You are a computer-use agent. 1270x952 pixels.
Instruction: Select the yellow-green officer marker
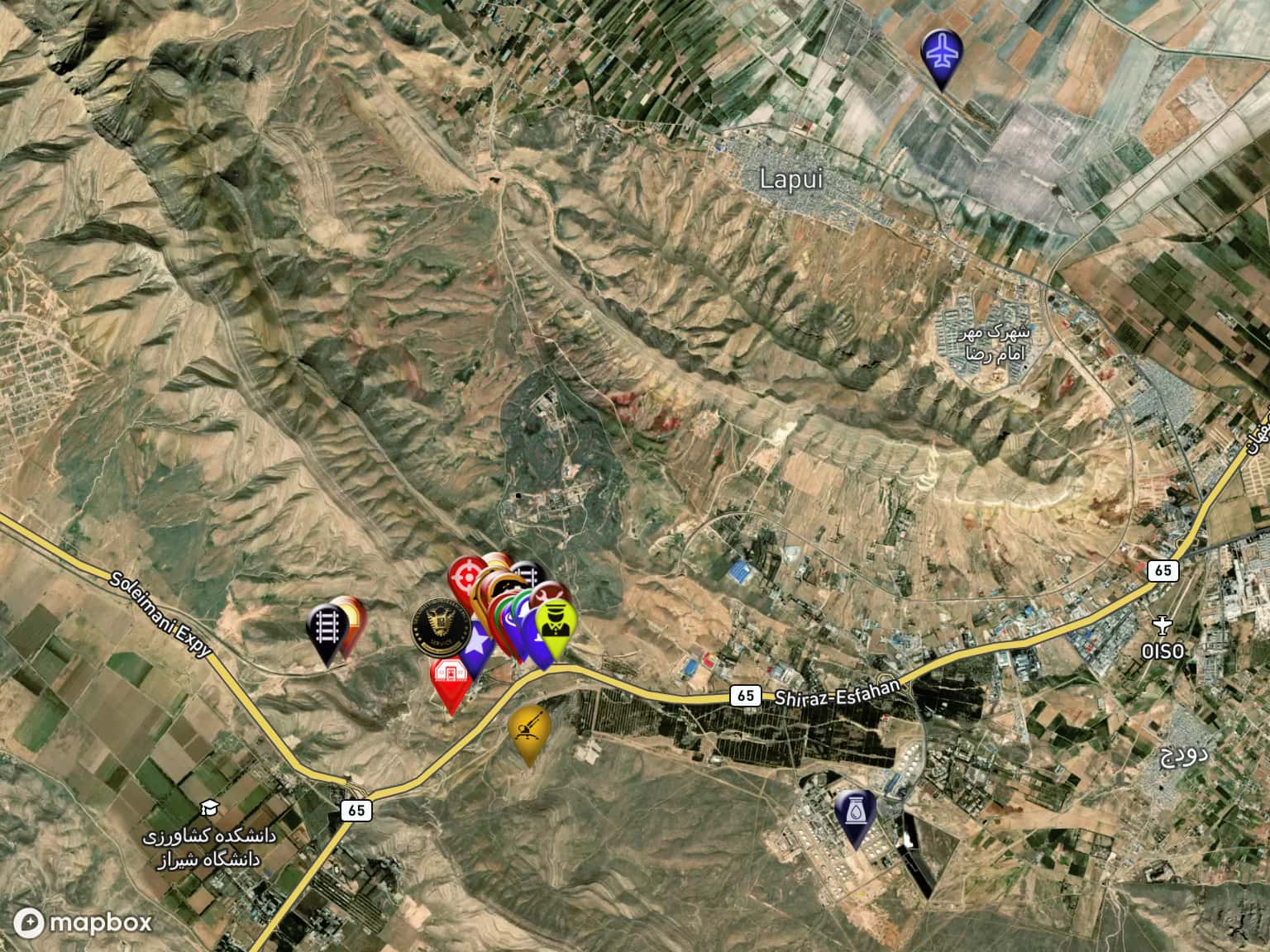click(554, 623)
